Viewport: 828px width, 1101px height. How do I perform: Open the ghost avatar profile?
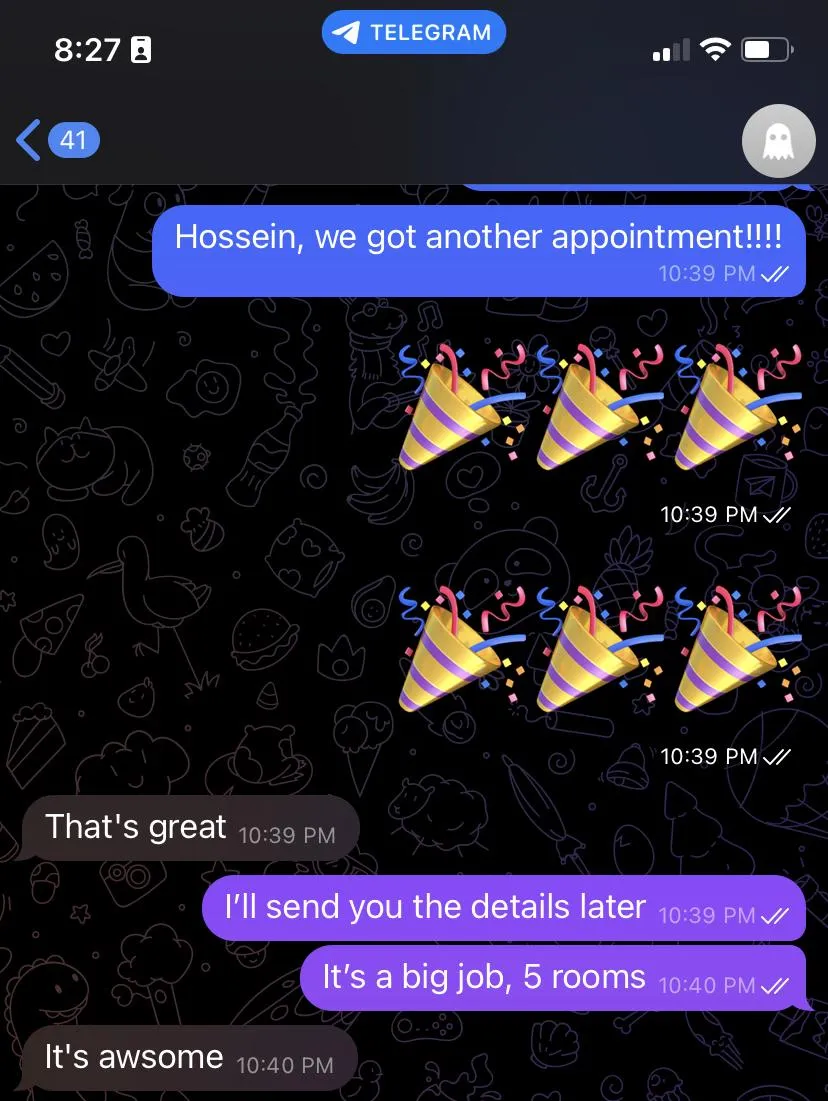coord(778,141)
